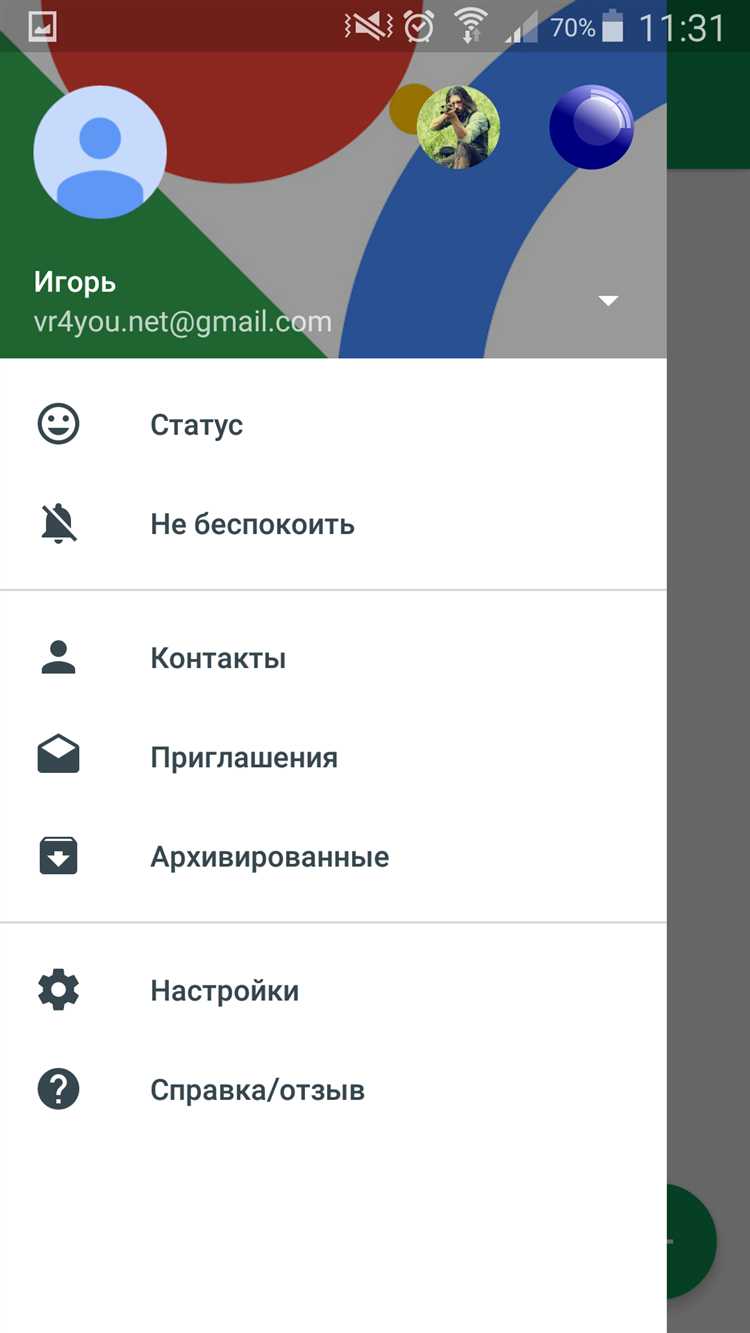Expand the account switcher arrow
The height and width of the screenshot is (1333, 750).
(608, 300)
